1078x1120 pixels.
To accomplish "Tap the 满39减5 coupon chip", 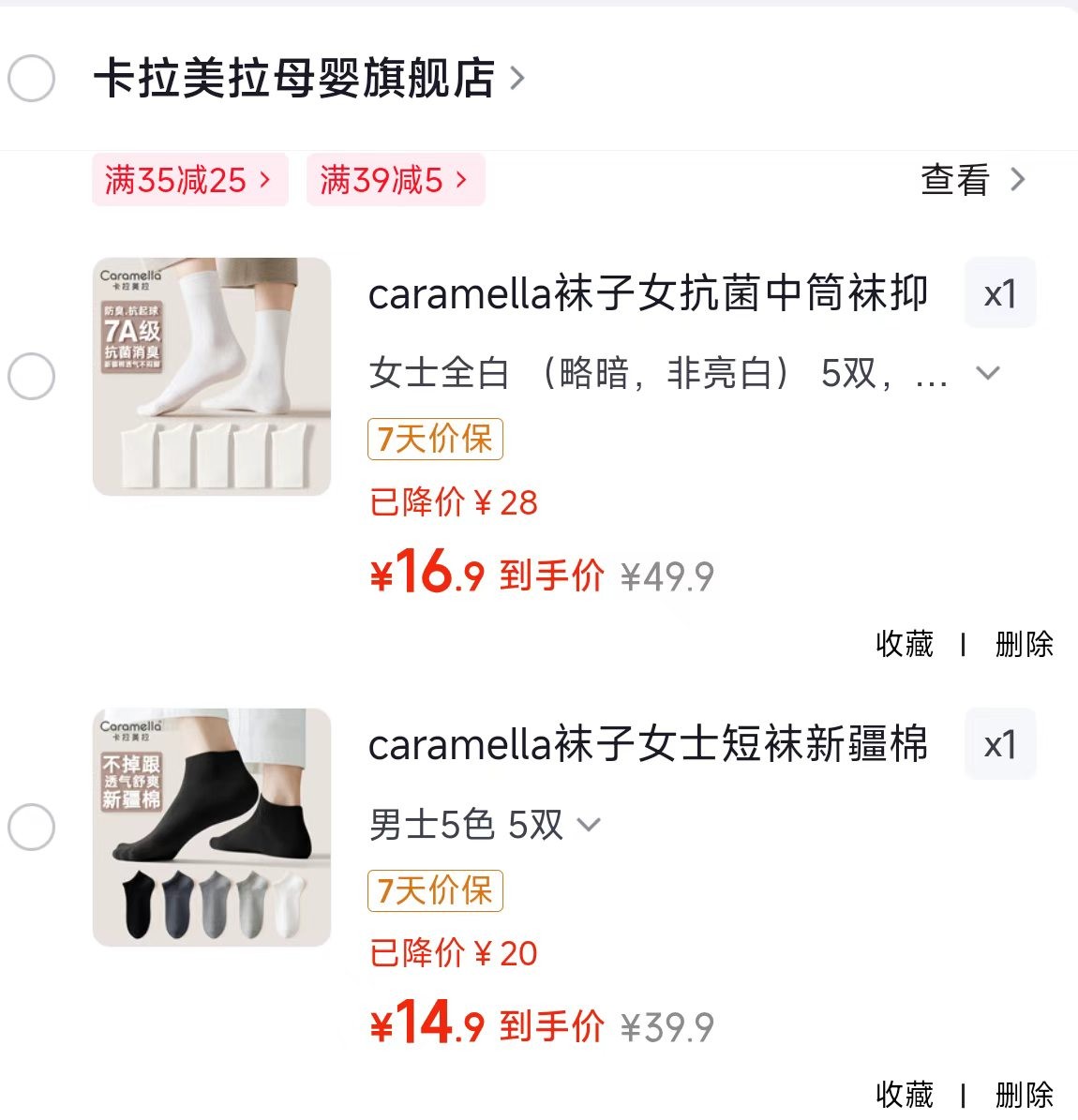I will point(394,180).
